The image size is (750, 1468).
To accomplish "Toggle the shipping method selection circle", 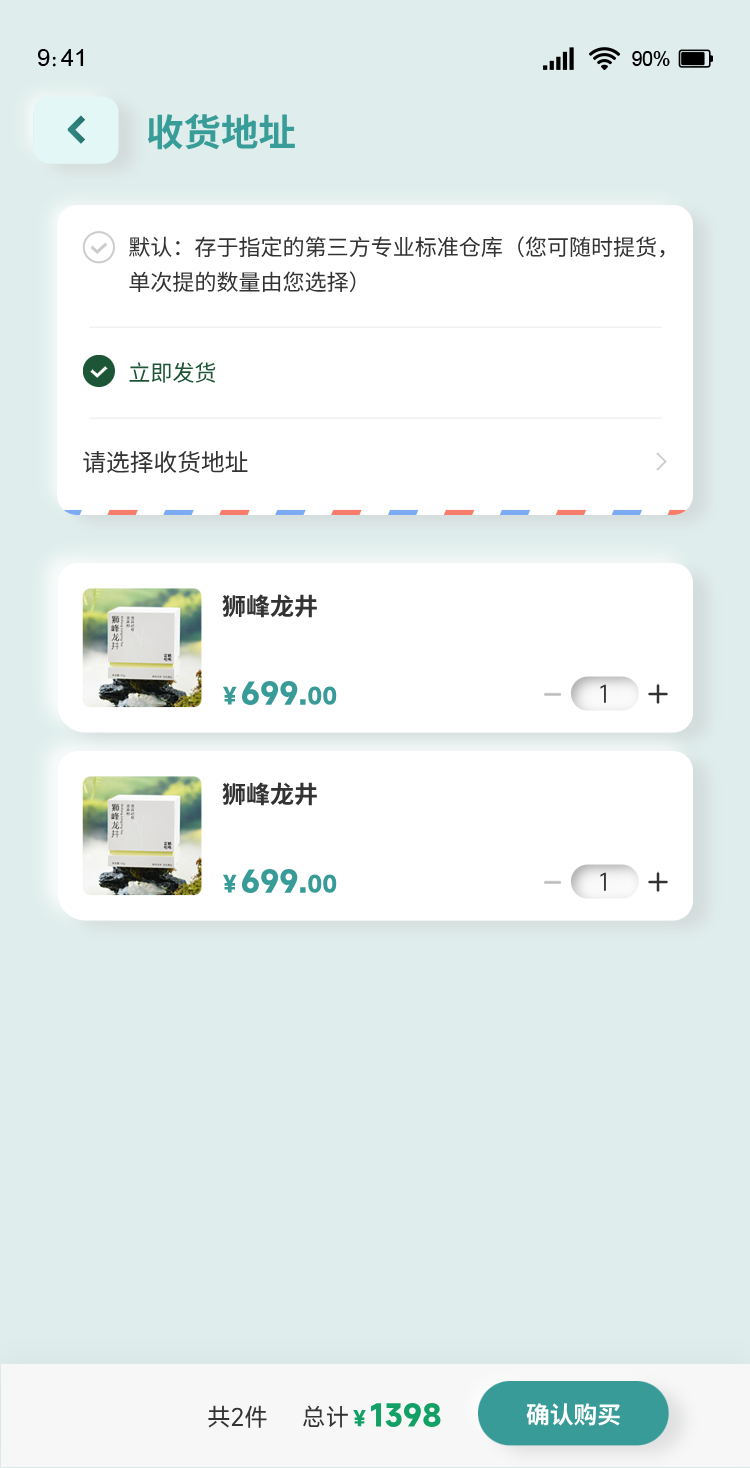I will point(97,371).
